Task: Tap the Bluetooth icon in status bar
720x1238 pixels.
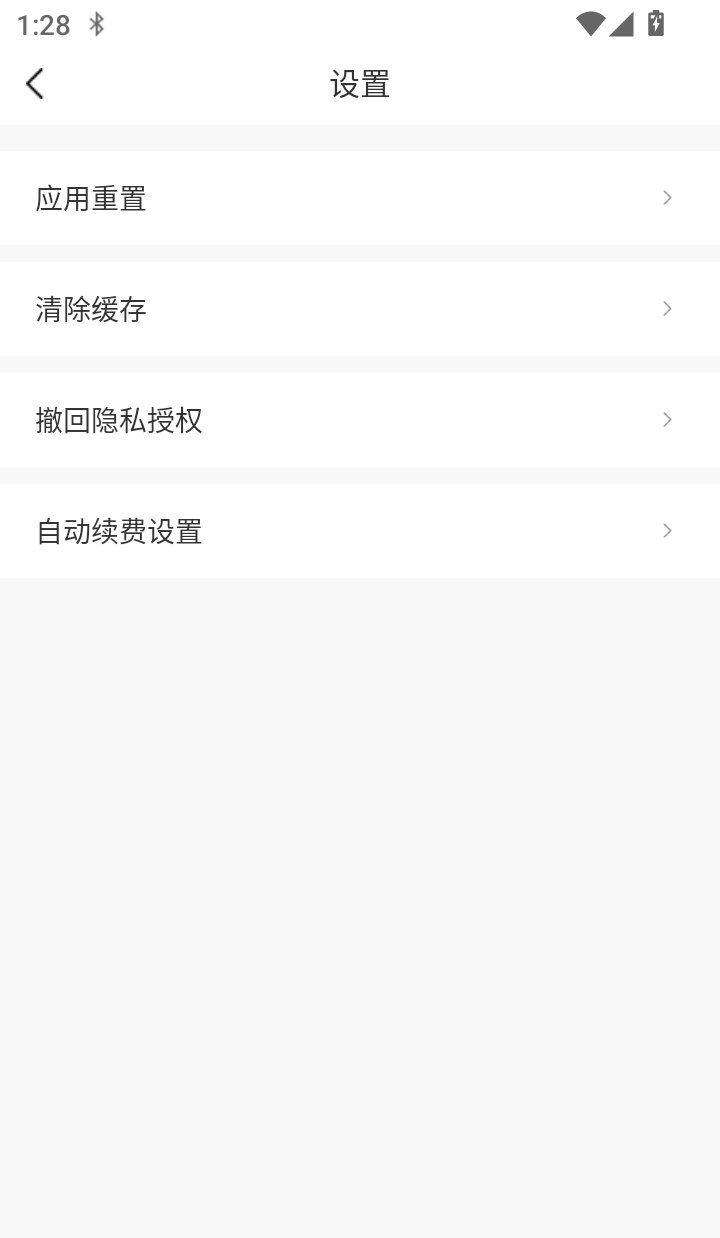Action: 97,23
